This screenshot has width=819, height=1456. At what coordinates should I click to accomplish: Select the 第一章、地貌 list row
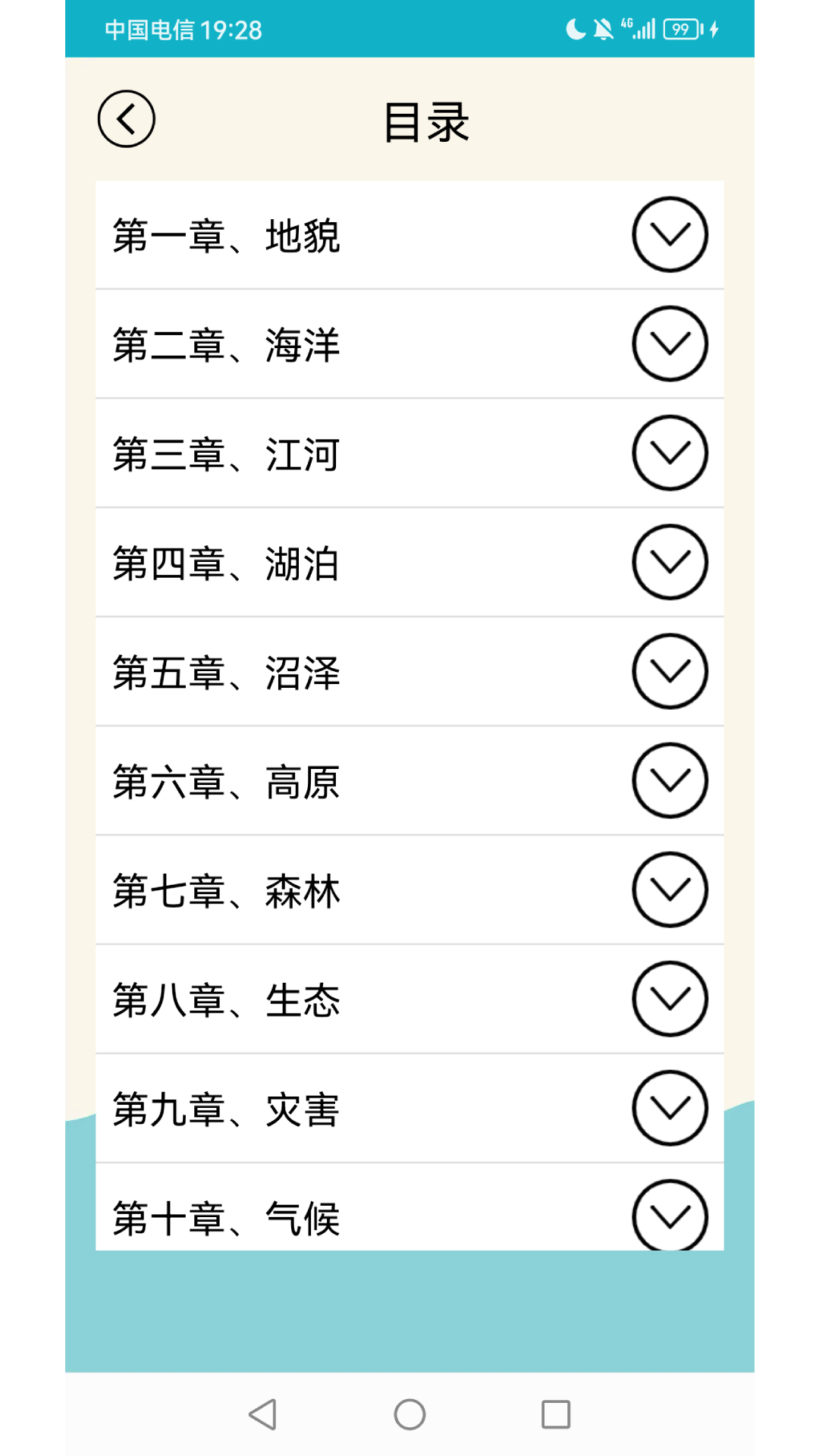(x=303, y=235)
